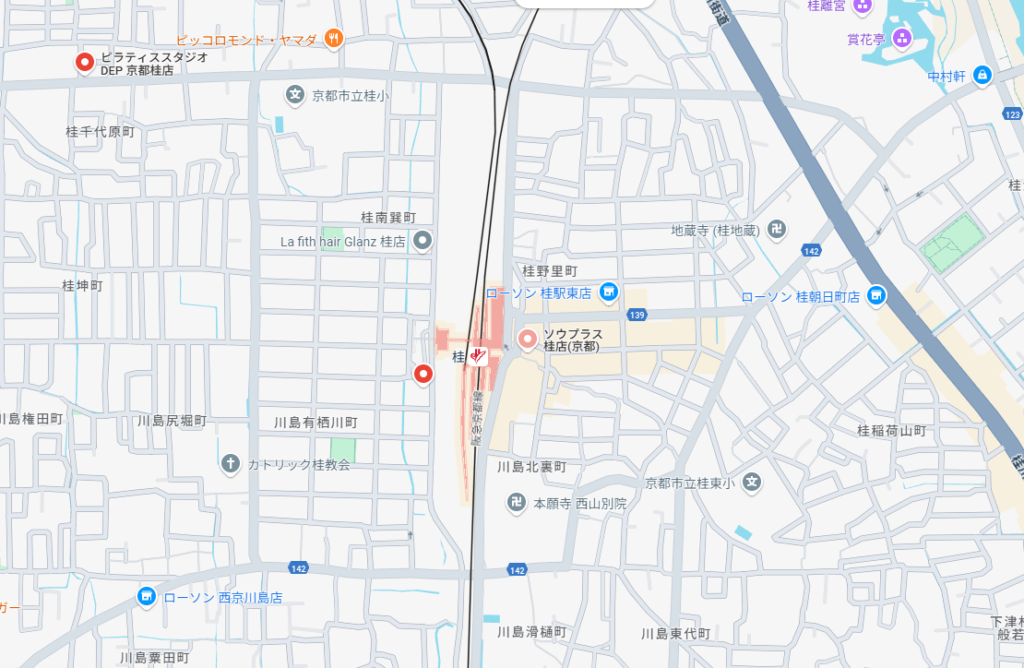Select the 京都市立桂東小 school marker
Image resolution: width=1024 pixels, height=668 pixels.
(752, 483)
